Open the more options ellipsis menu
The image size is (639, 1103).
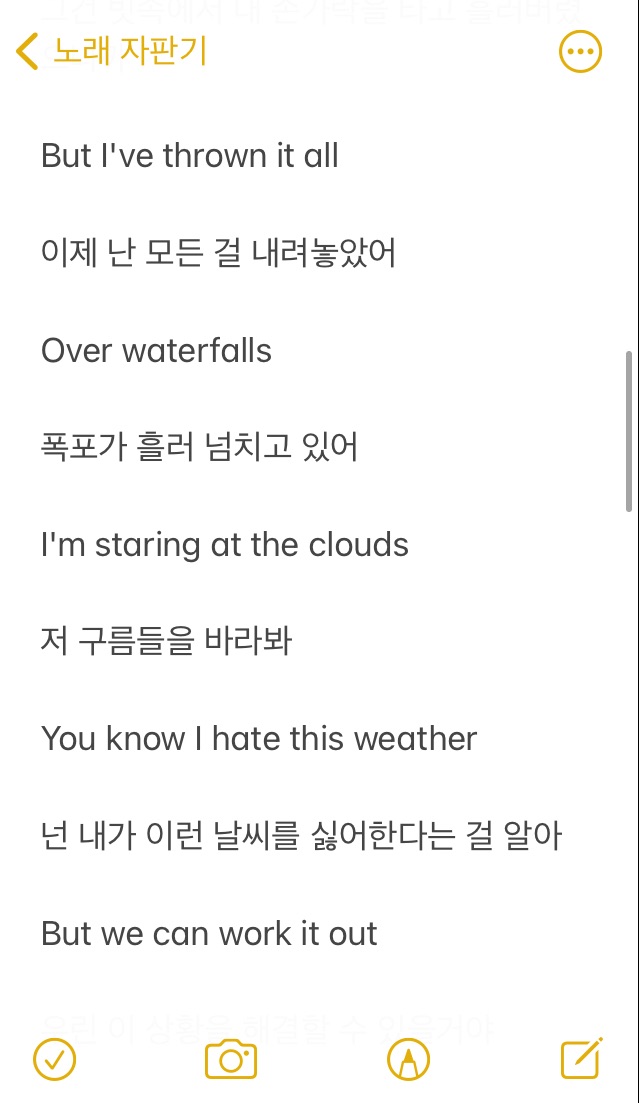point(580,52)
